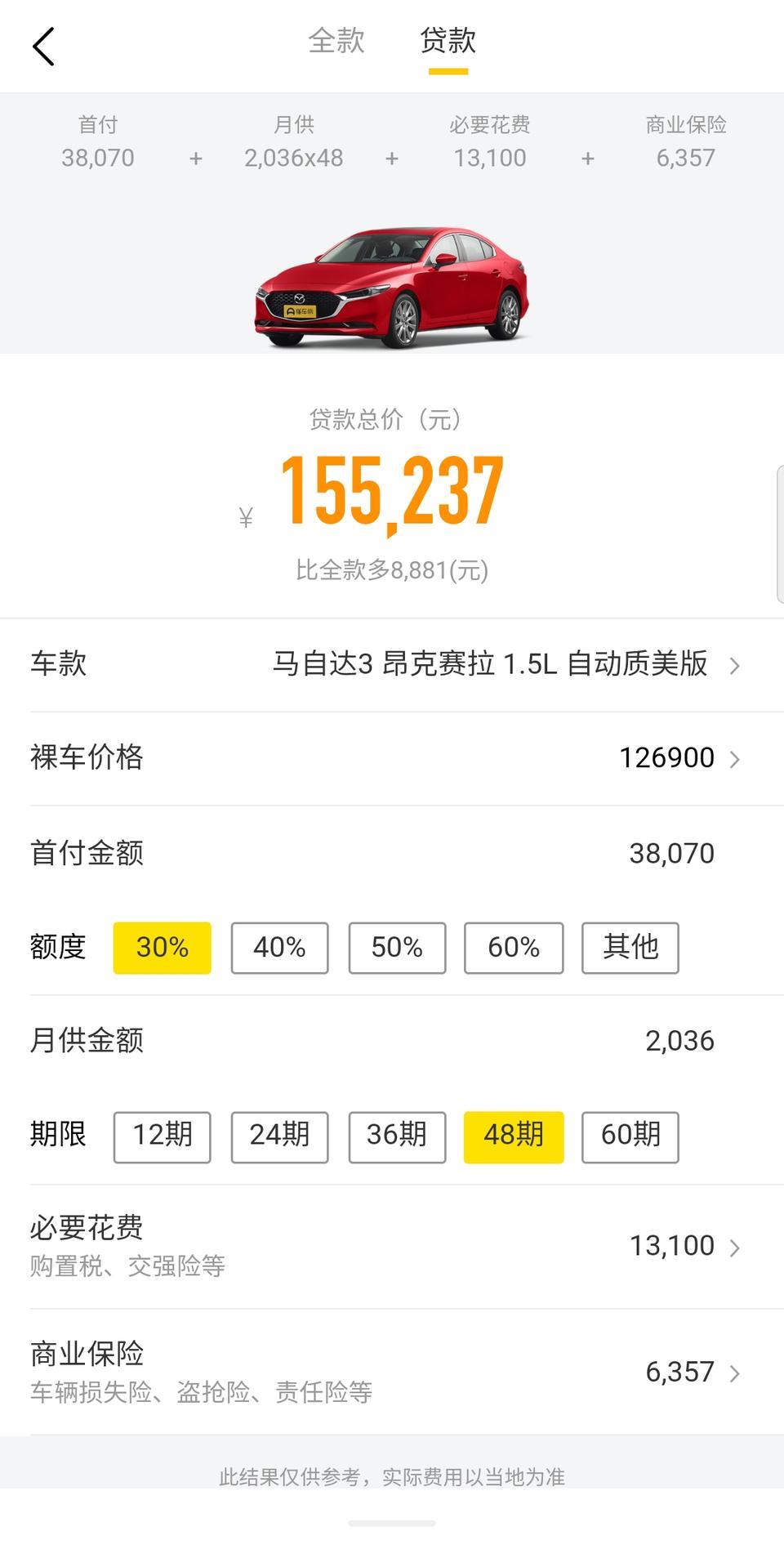
Task: Choose the 40% down payment option
Action: click(x=279, y=948)
